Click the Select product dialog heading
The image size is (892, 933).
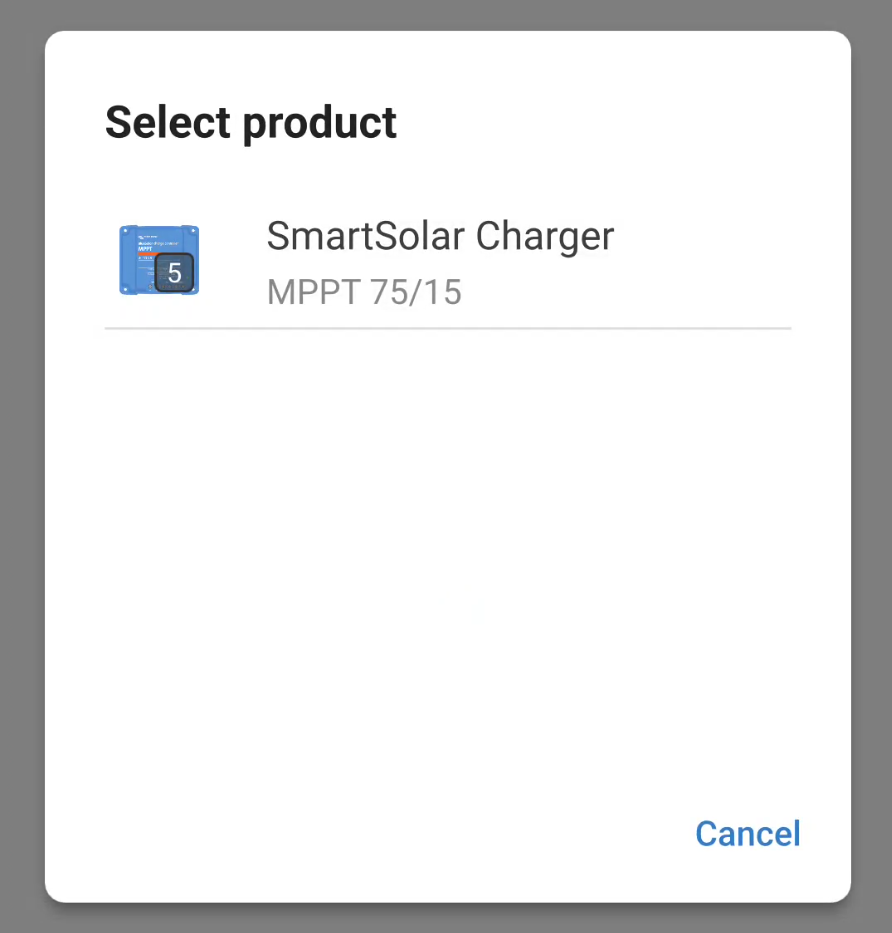(x=250, y=122)
